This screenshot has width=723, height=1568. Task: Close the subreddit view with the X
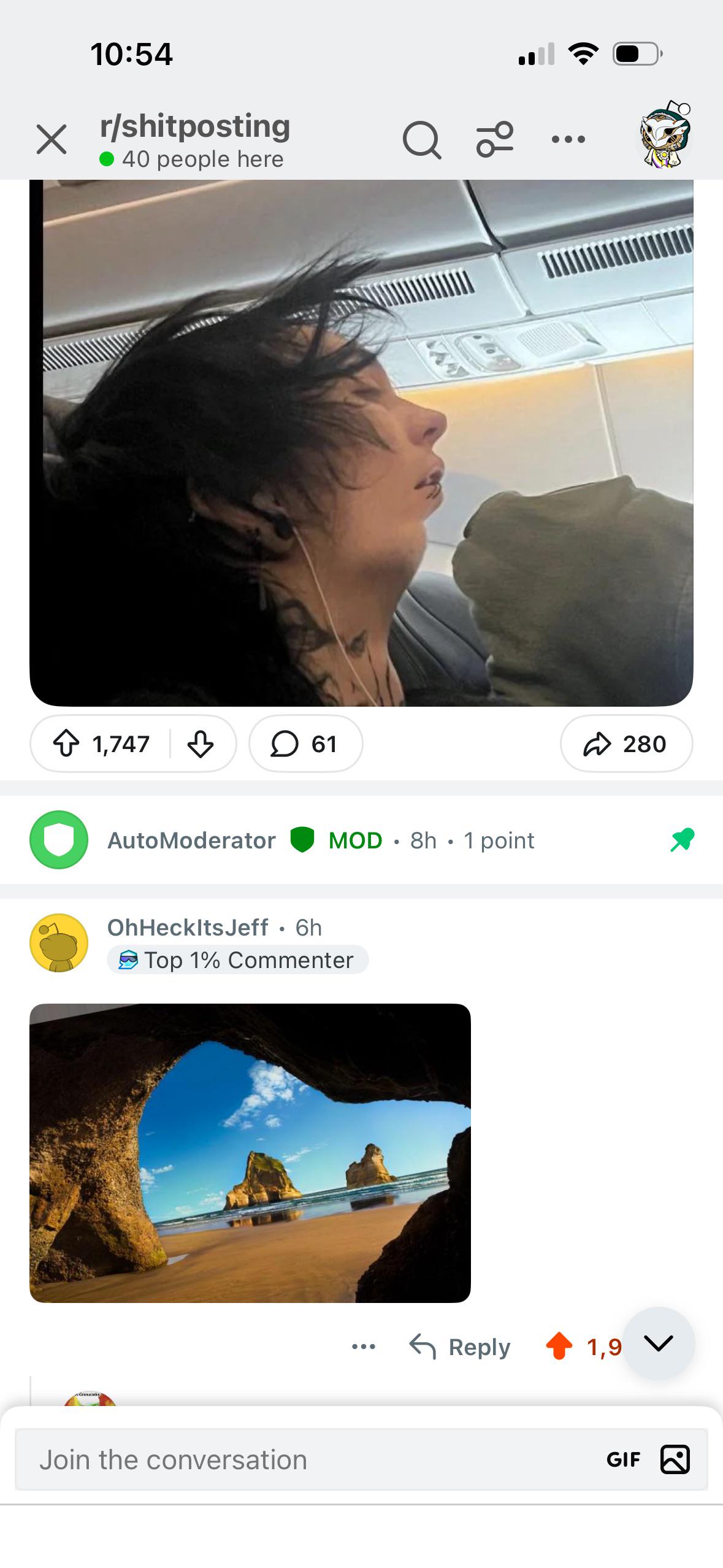point(53,140)
